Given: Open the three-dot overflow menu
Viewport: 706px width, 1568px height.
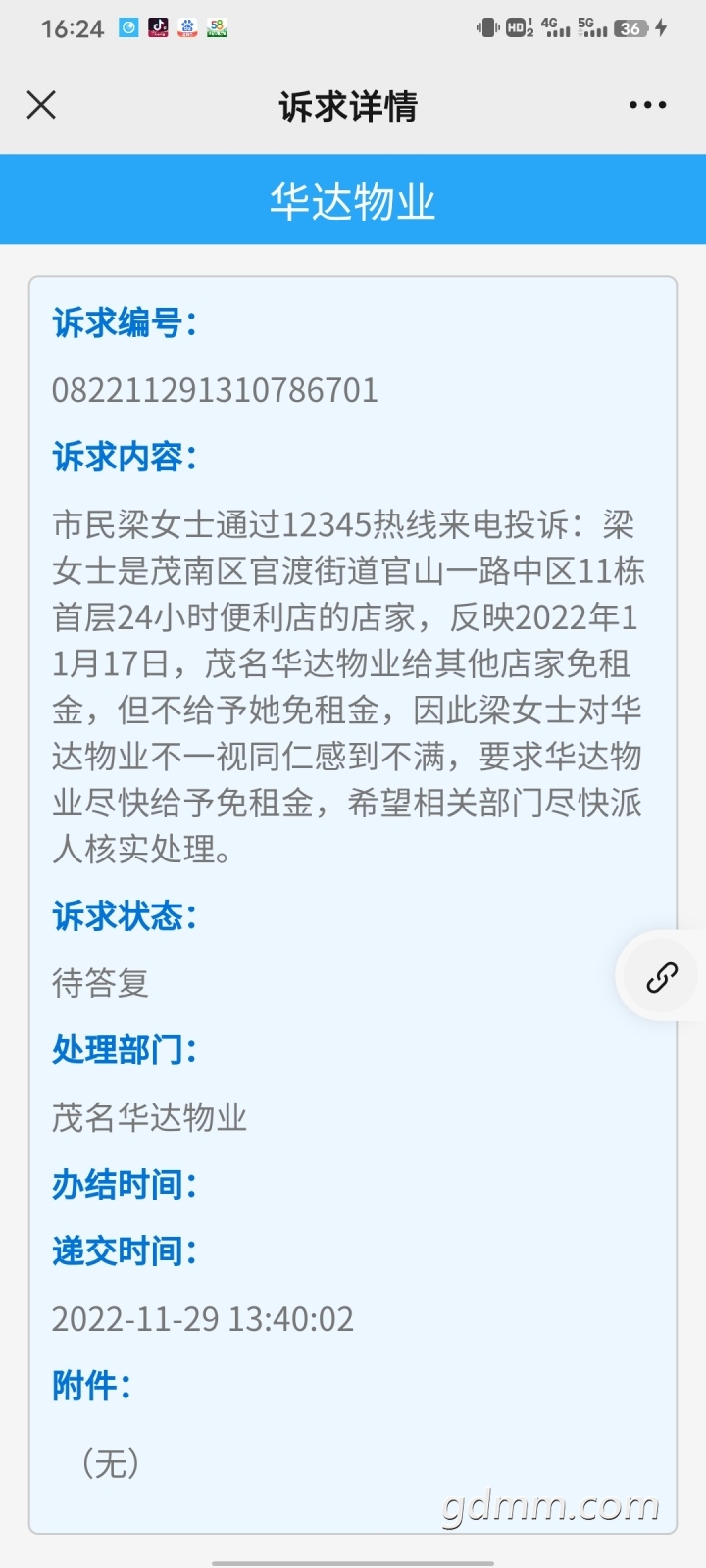Looking at the screenshot, I should click(647, 105).
